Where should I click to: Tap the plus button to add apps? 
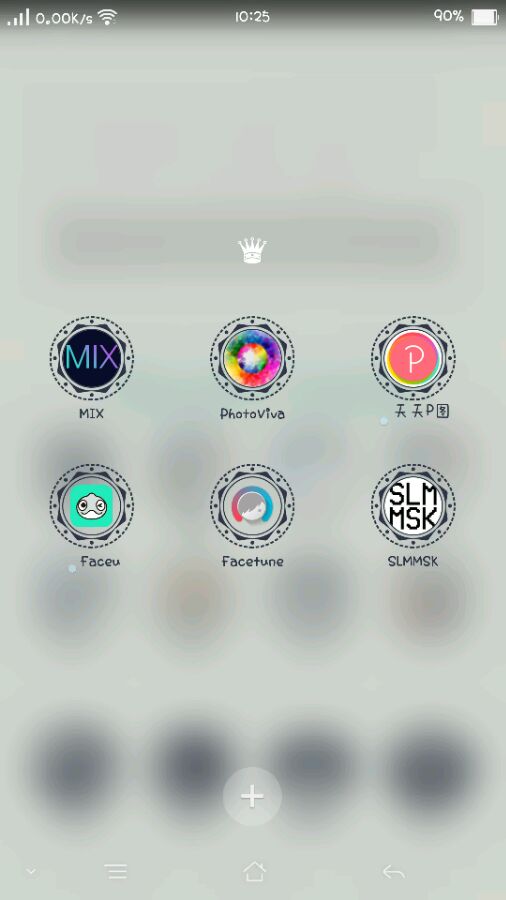(x=252, y=796)
